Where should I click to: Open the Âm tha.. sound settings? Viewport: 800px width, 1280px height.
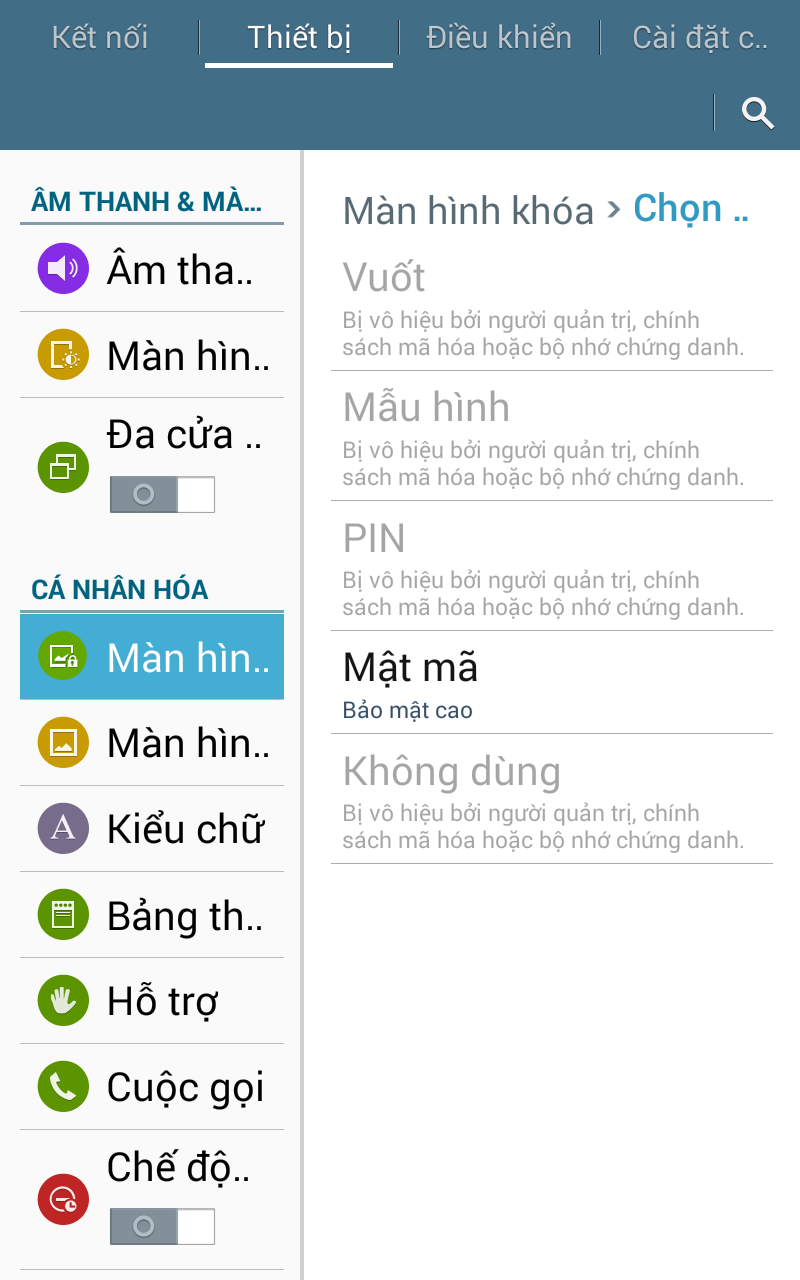(152, 269)
